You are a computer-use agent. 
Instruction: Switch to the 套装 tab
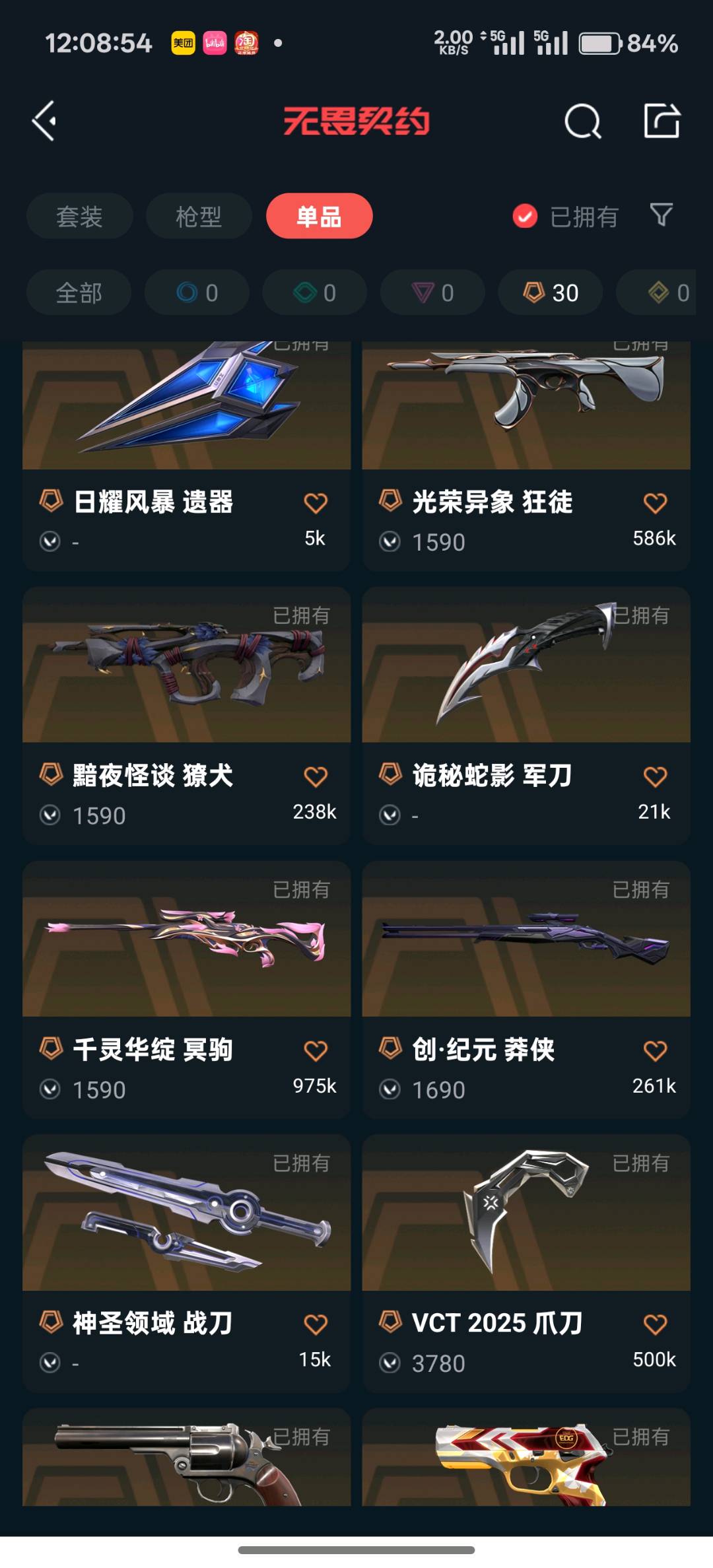point(79,217)
